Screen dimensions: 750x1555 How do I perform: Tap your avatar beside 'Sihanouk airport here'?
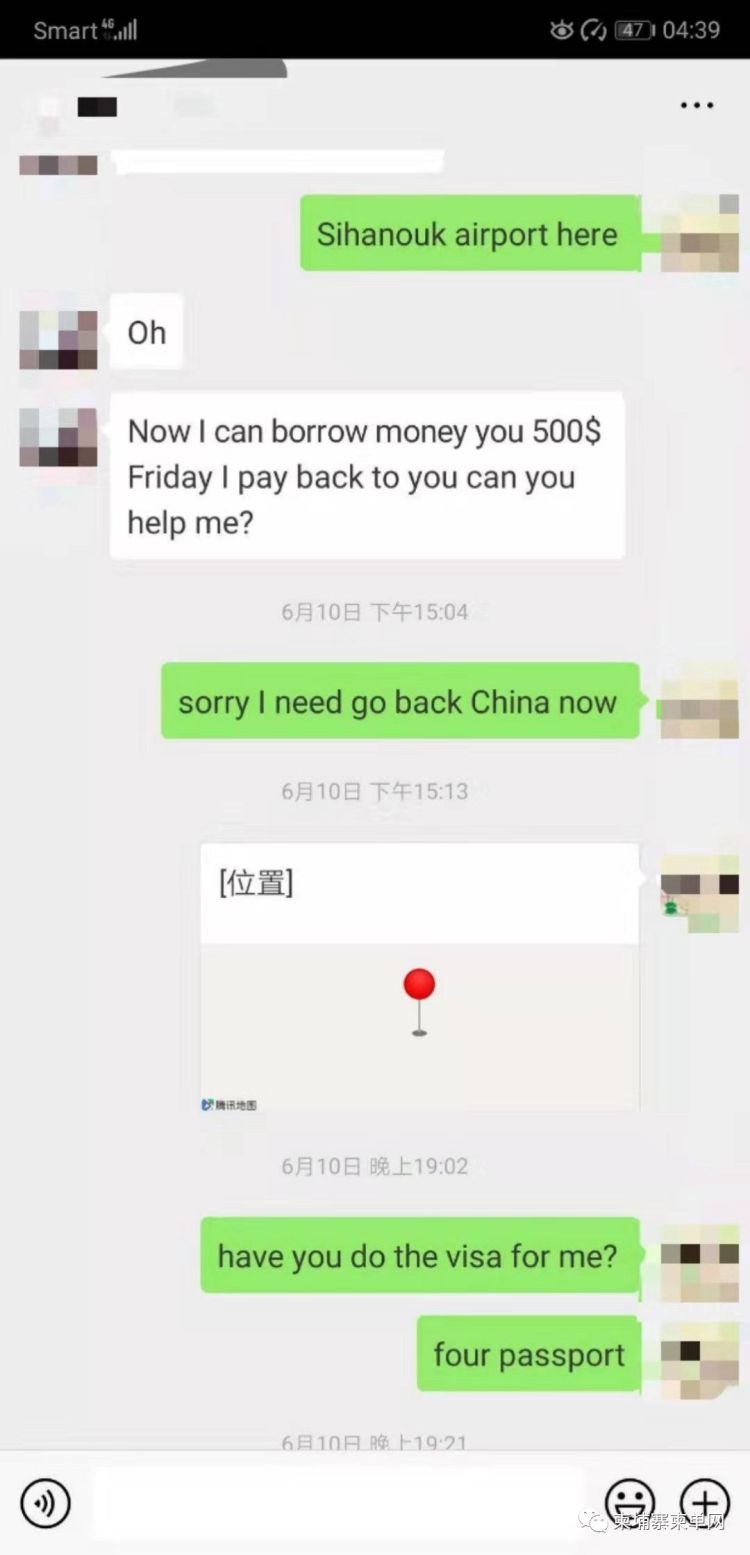701,235
